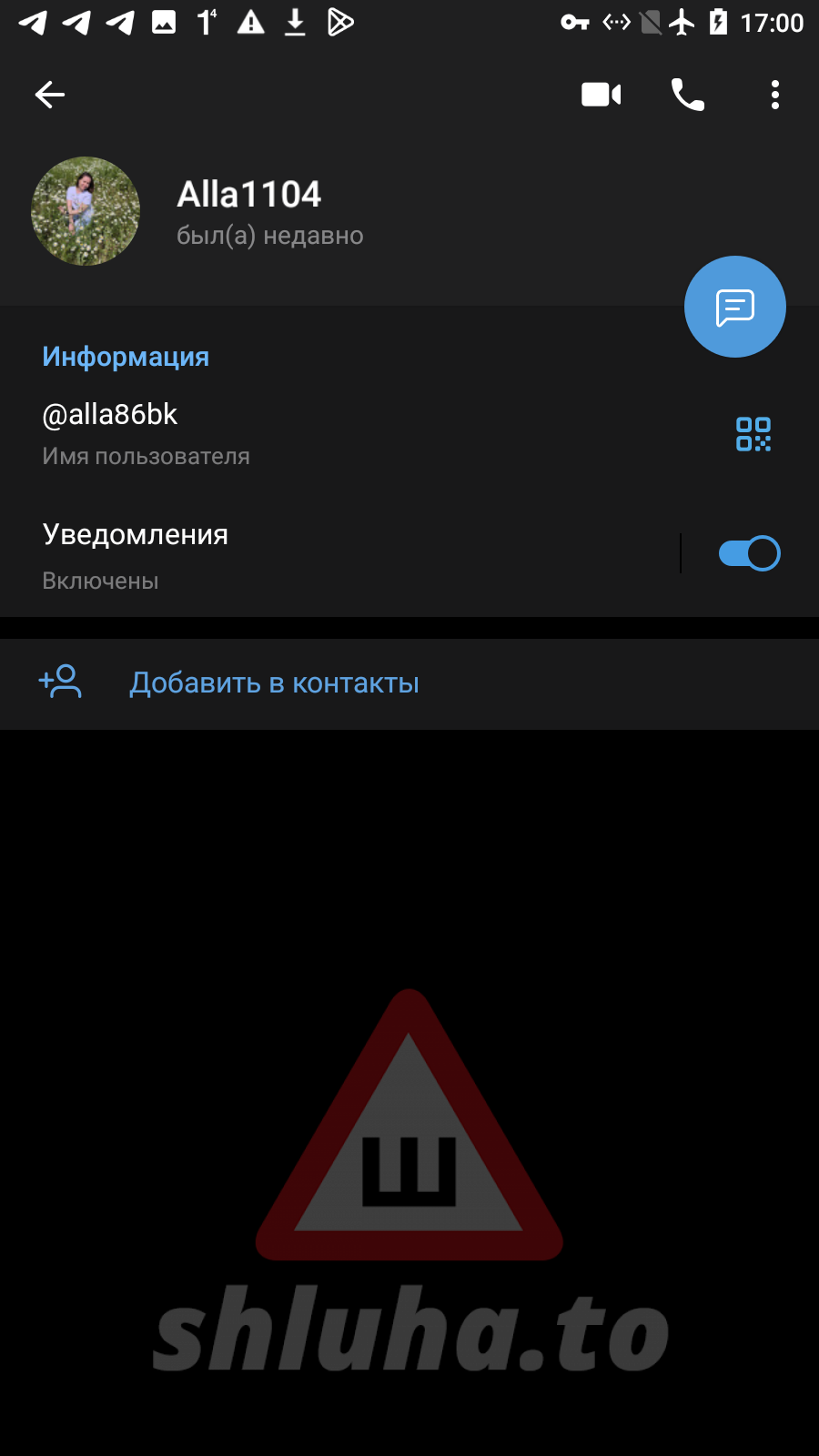Image resolution: width=819 pixels, height=1456 pixels.
Task: Select Добавить в контакты
Action: [273, 682]
